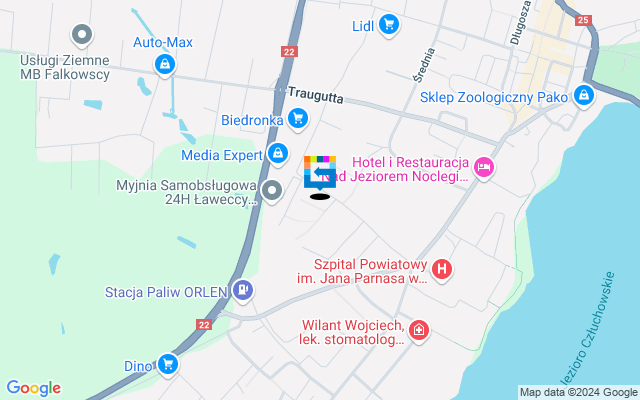Open the Media Expert pin
Image resolution: width=640 pixels, height=400 pixels.
(277, 155)
